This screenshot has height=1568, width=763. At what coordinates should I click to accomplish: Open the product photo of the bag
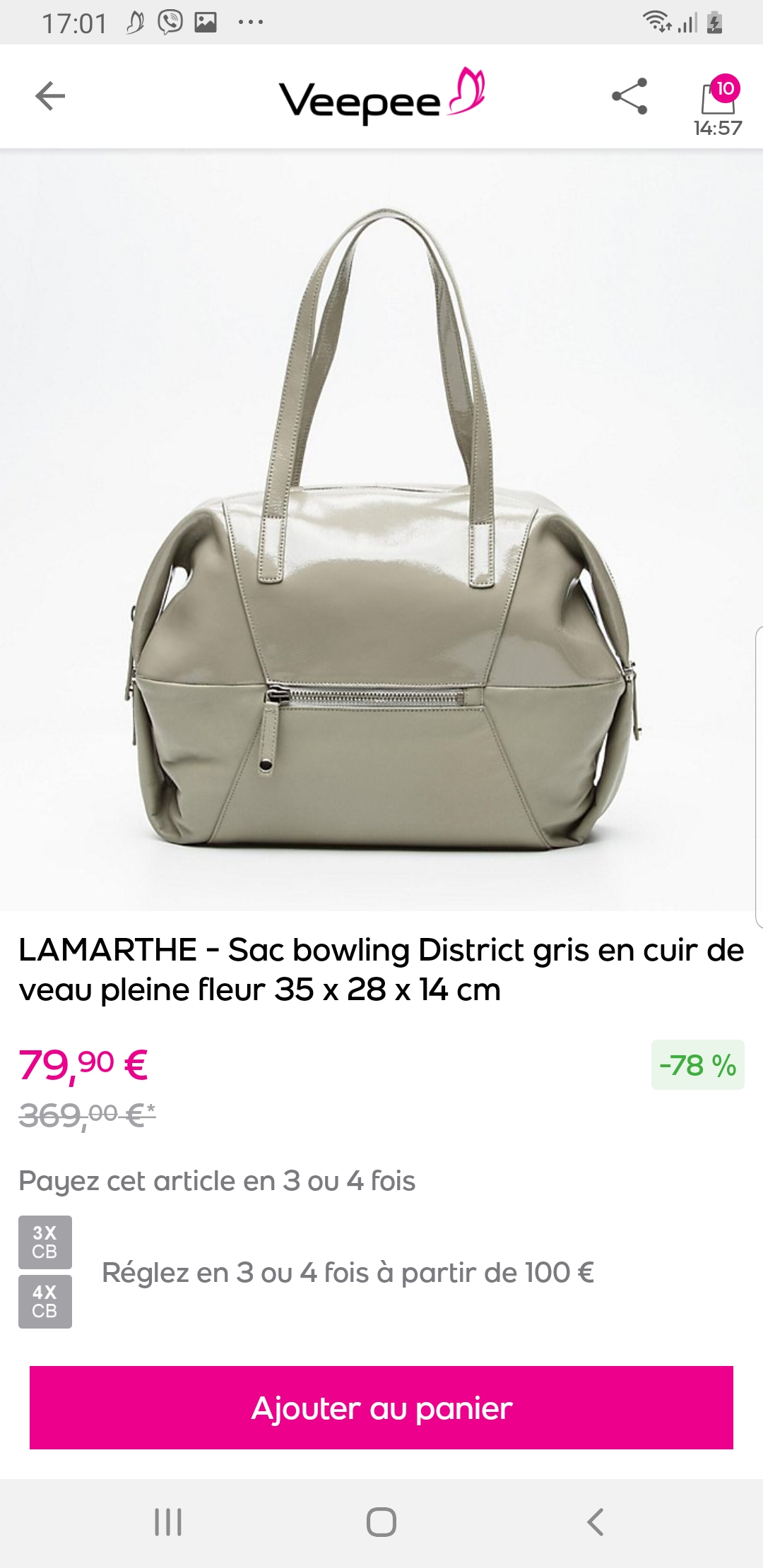[x=381, y=530]
